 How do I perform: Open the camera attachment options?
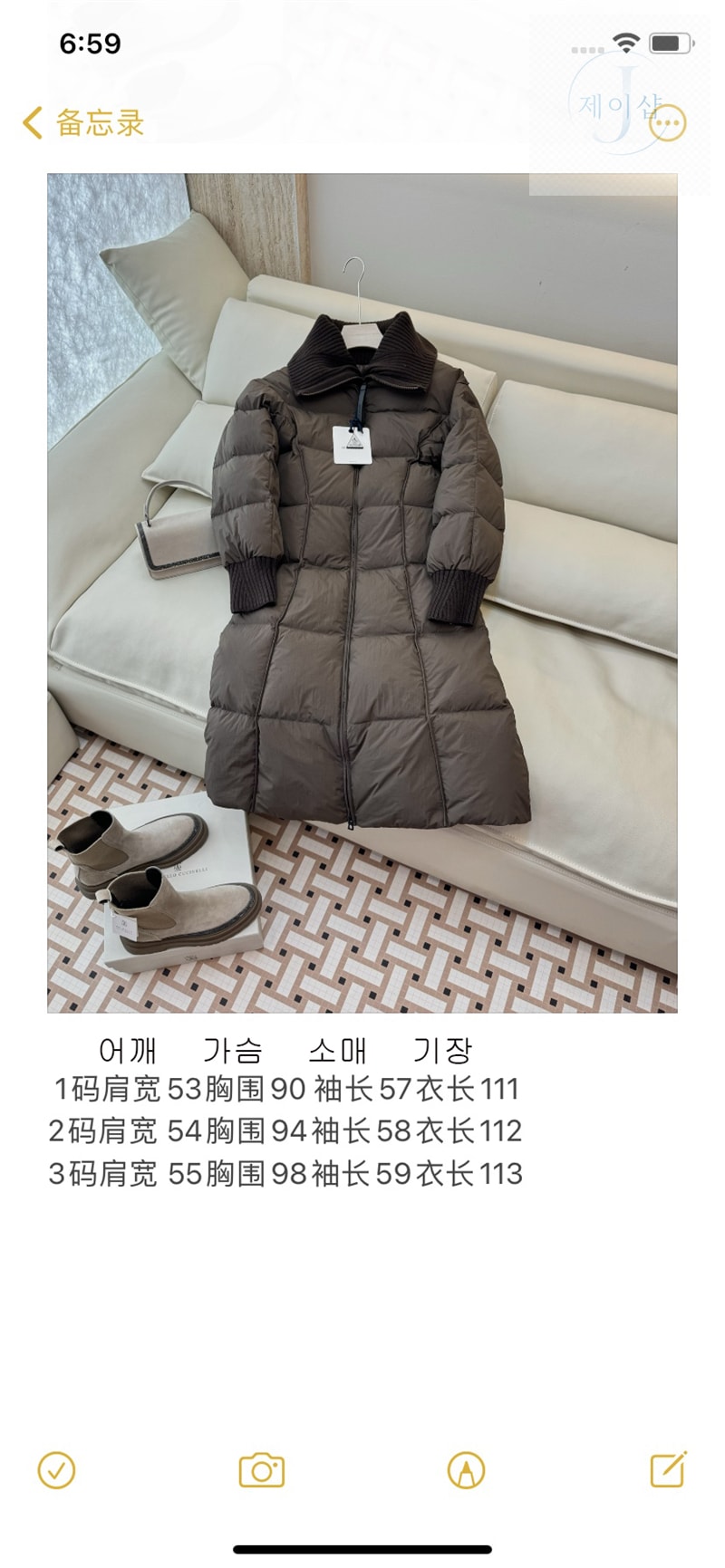pyautogui.click(x=262, y=1469)
